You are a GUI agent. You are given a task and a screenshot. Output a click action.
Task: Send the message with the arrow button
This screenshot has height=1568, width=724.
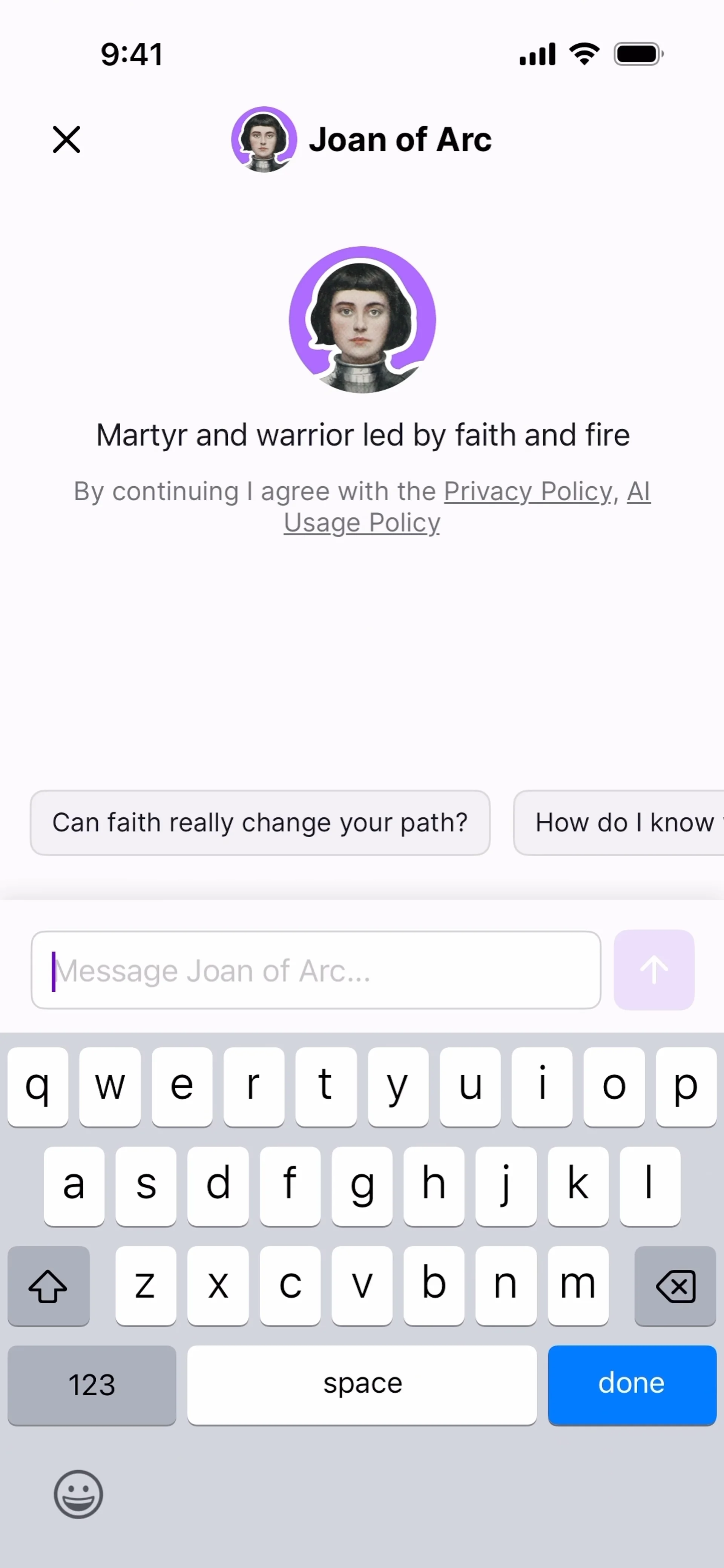pyautogui.click(x=653, y=970)
